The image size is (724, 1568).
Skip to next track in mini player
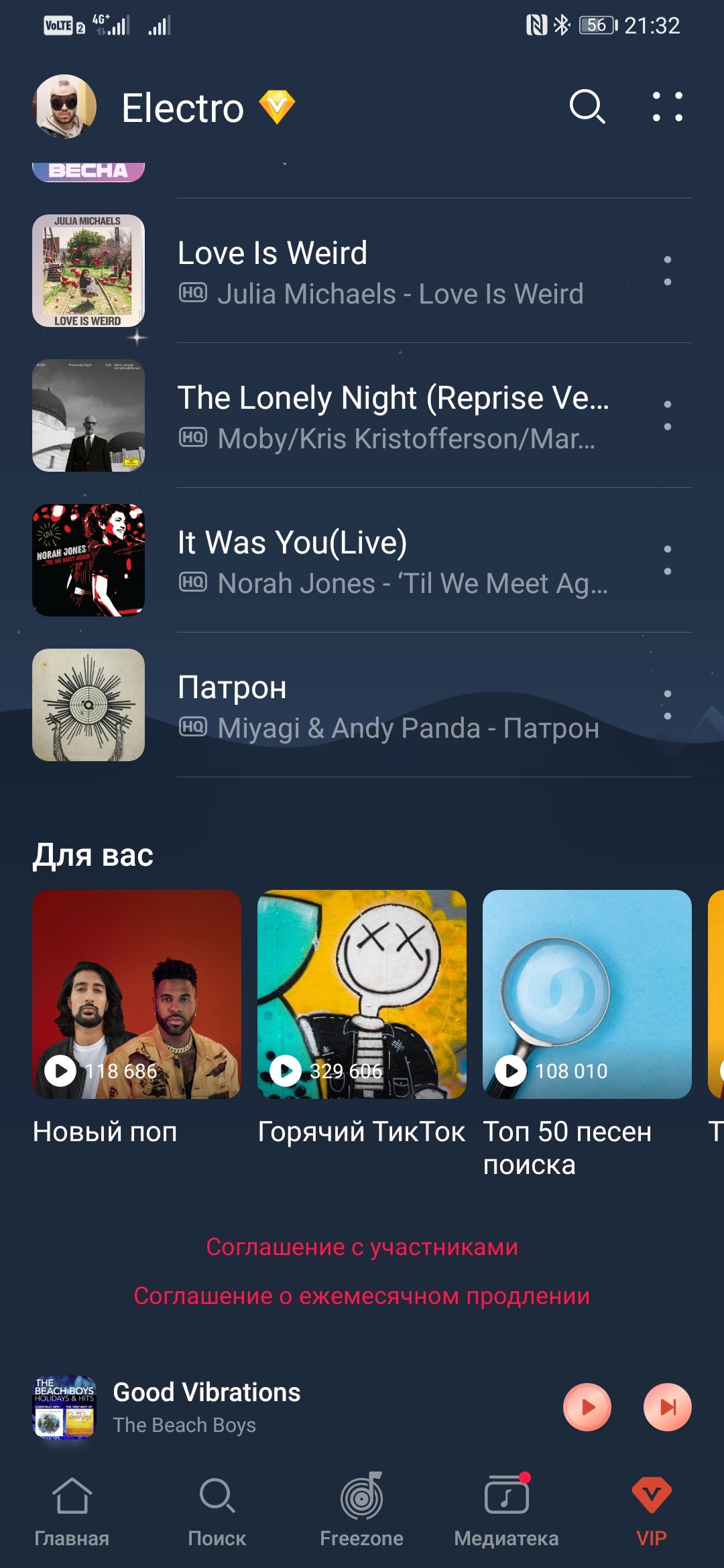668,1407
